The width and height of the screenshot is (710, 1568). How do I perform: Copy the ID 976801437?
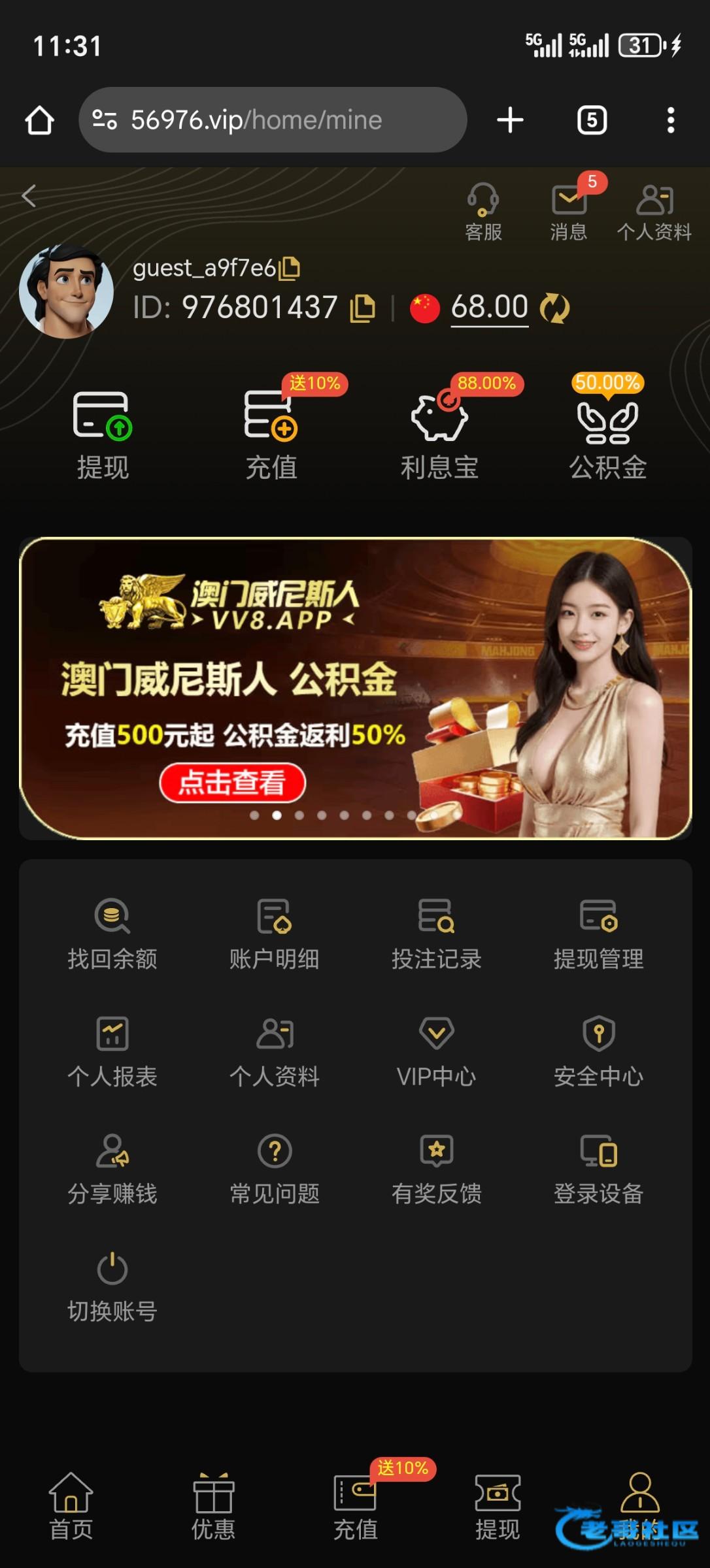pyautogui.click(x=363, y=308)
